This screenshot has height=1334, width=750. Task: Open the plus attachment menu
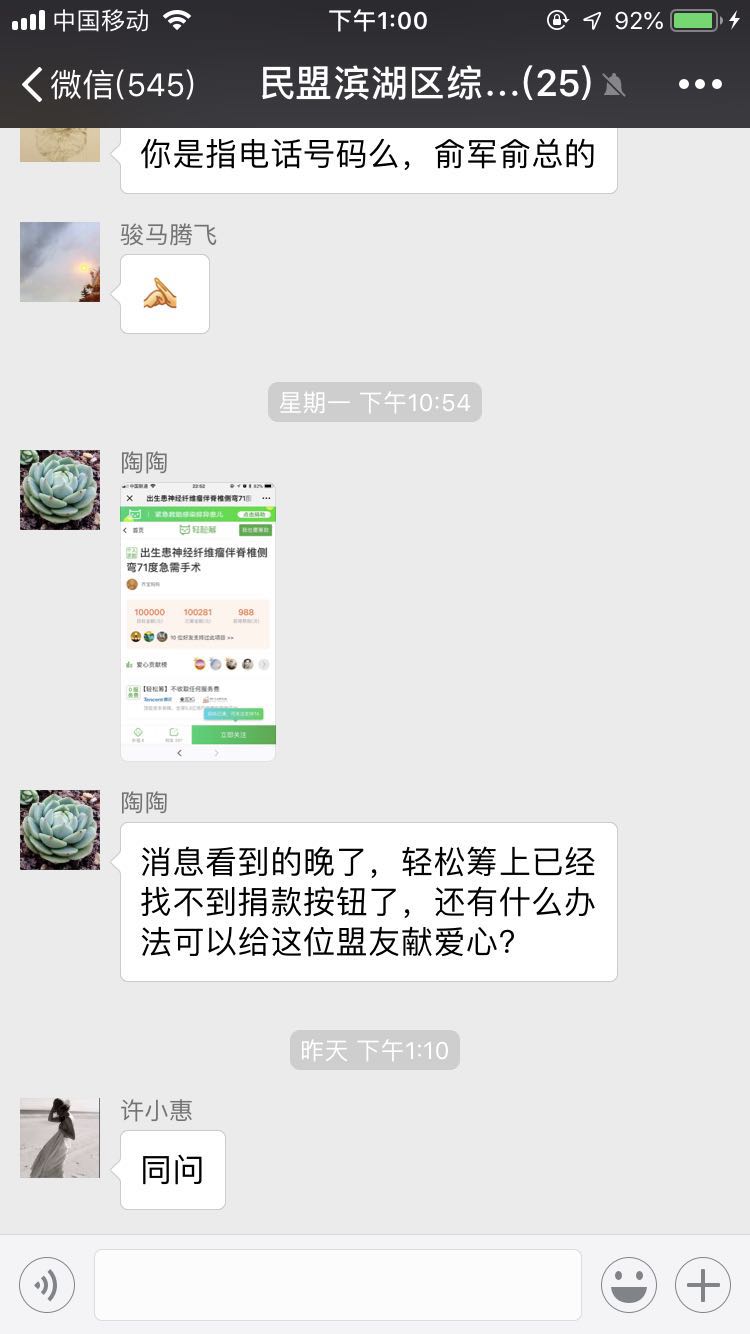pos(703,1285)
